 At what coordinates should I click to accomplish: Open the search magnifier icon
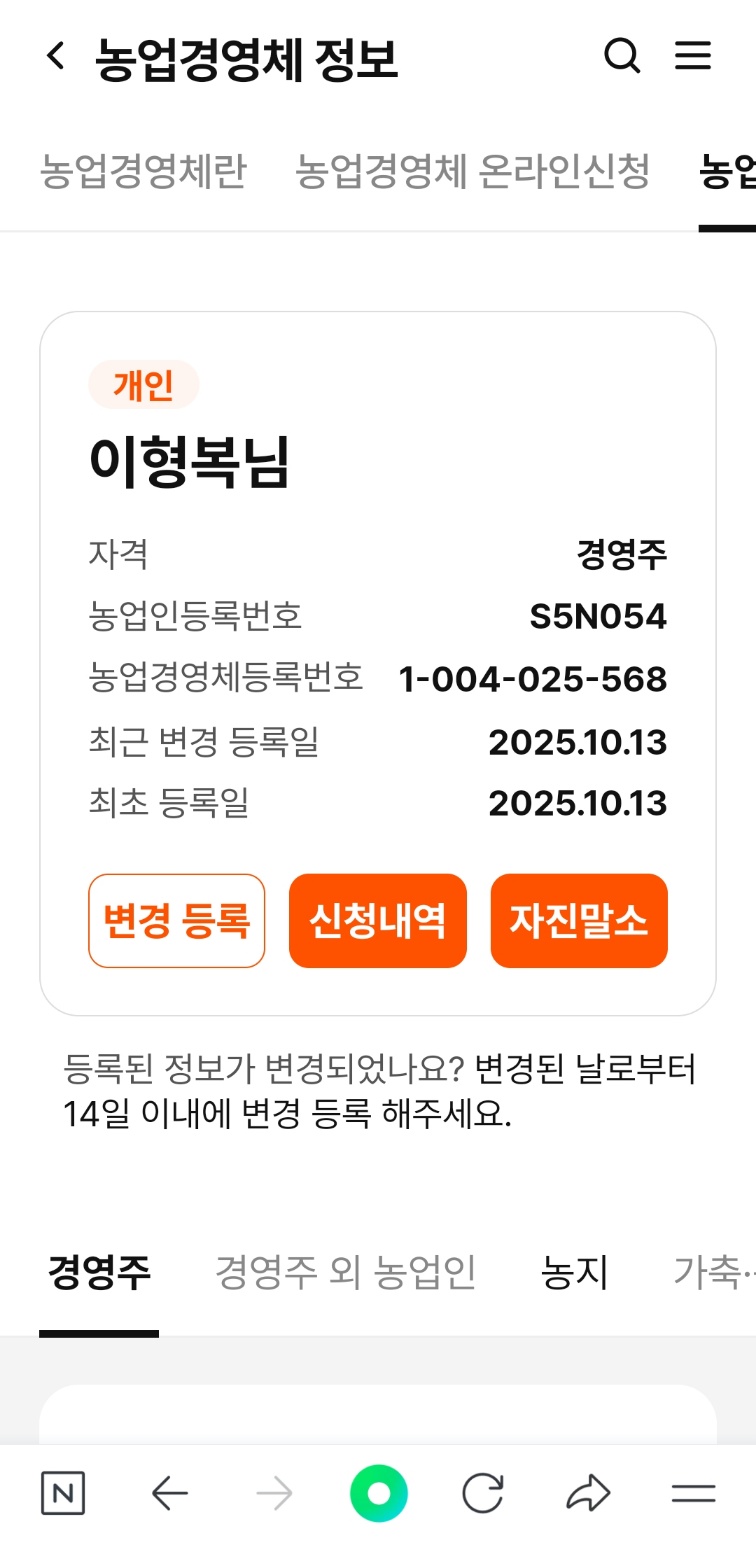coord(622,57)
